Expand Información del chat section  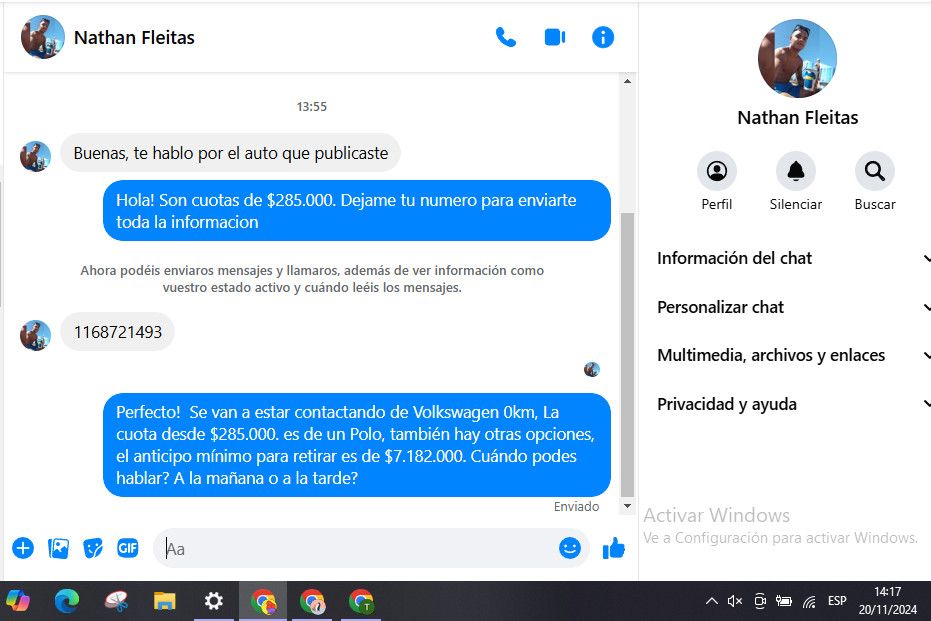coord(790,258)
